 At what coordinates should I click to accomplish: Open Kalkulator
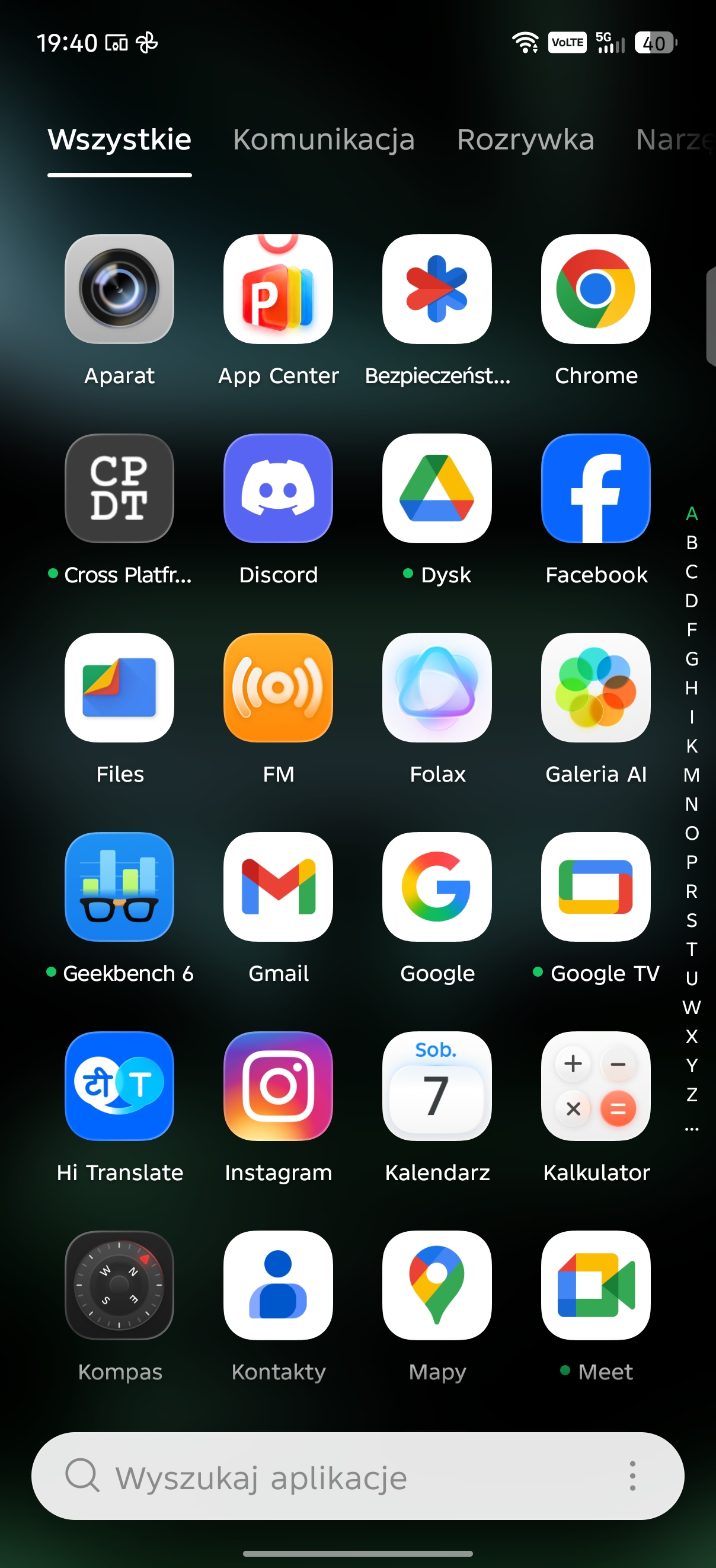[596, 1085]
